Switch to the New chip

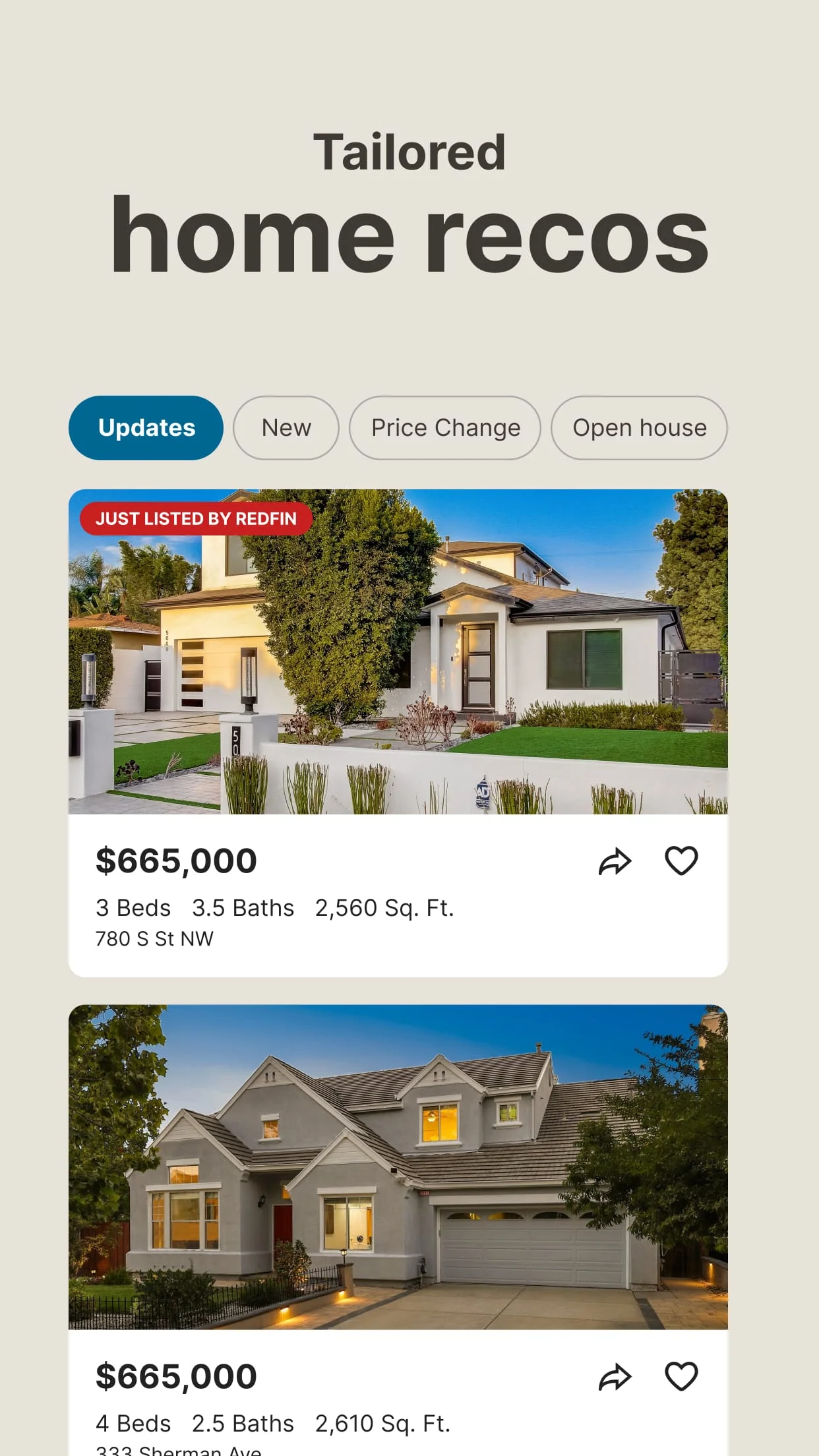[x=286, y=428]
